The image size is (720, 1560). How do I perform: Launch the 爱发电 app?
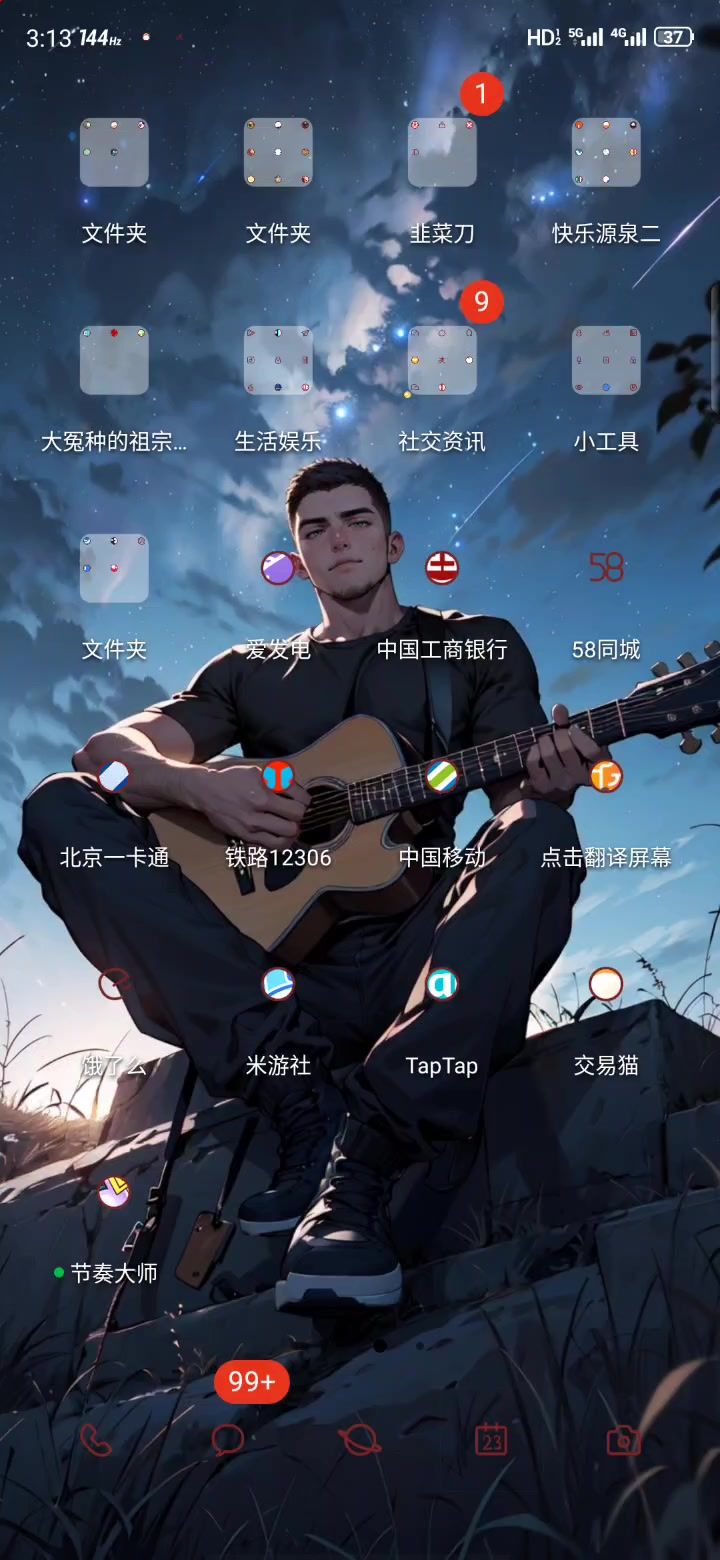pyautogui.click(x=278, y=568)
